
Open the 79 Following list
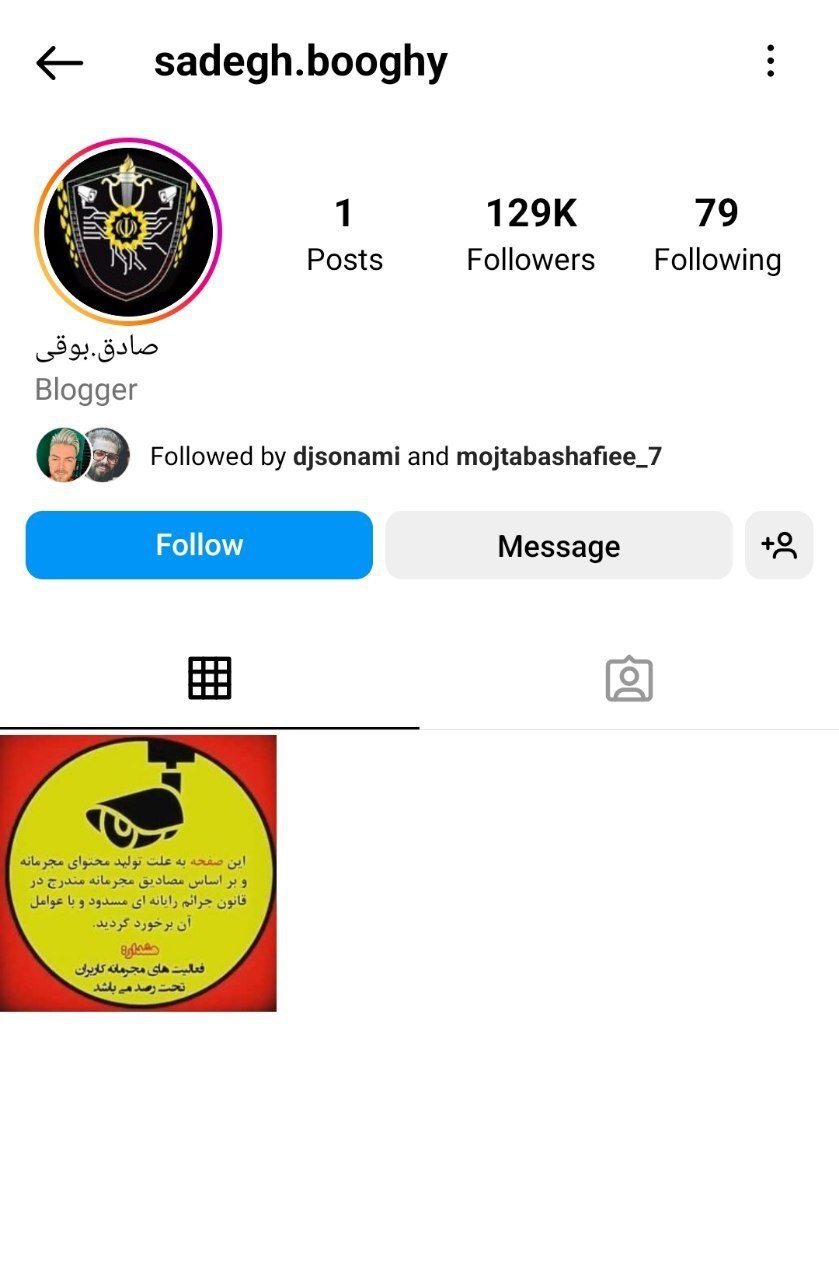717,235
